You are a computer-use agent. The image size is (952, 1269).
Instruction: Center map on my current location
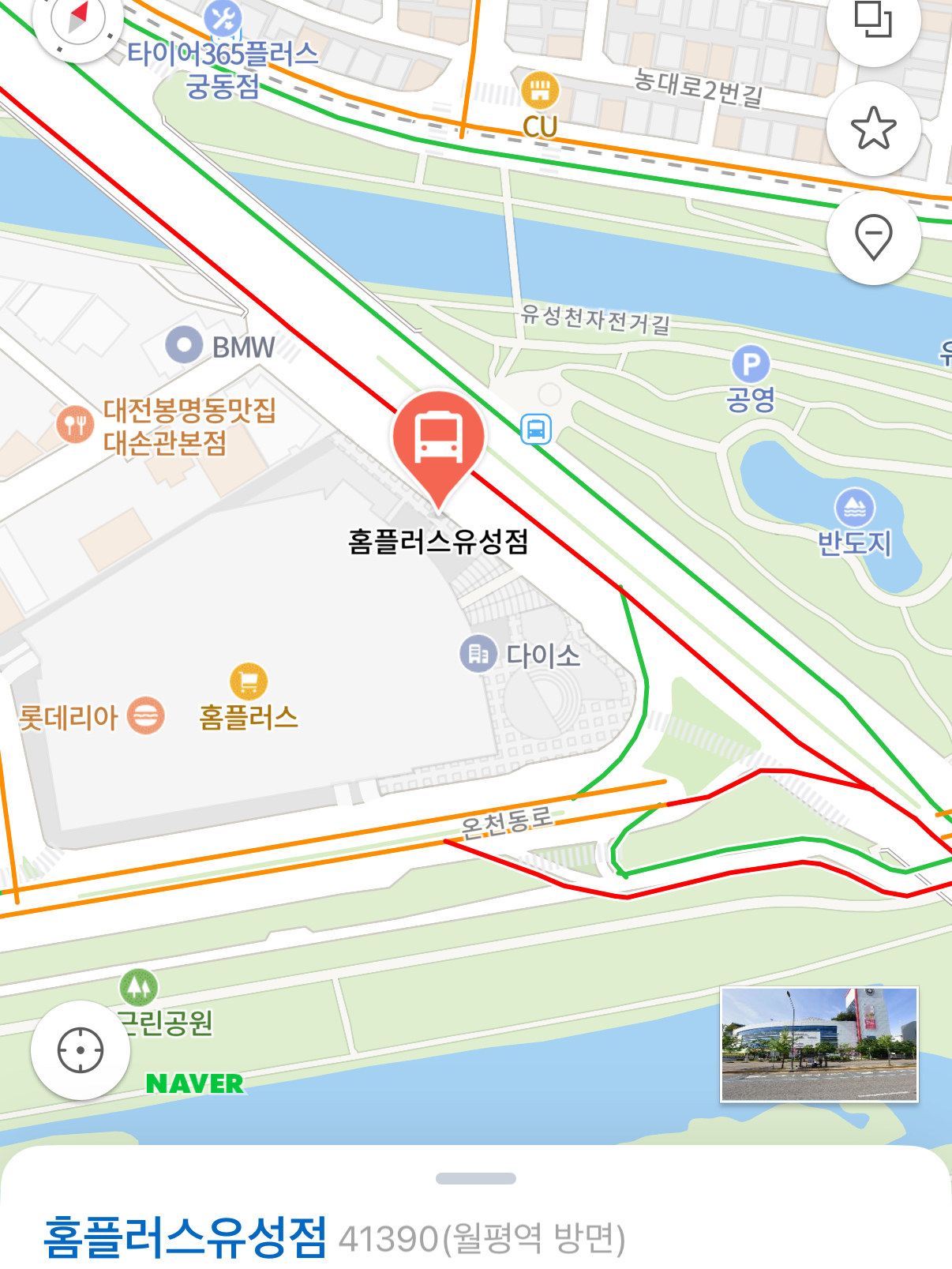81,1050
